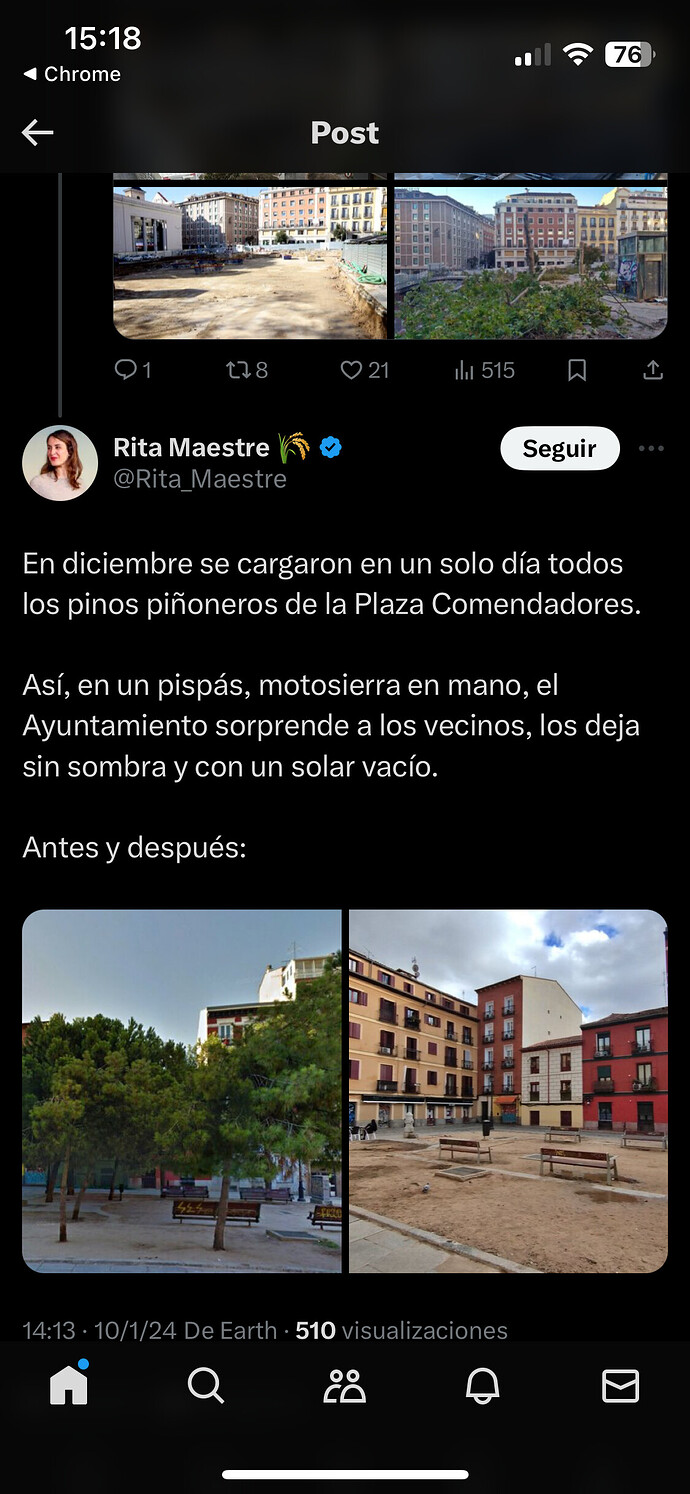Go back using the top-left arrow
The image size is (690, 1494).
click(38, 133)
